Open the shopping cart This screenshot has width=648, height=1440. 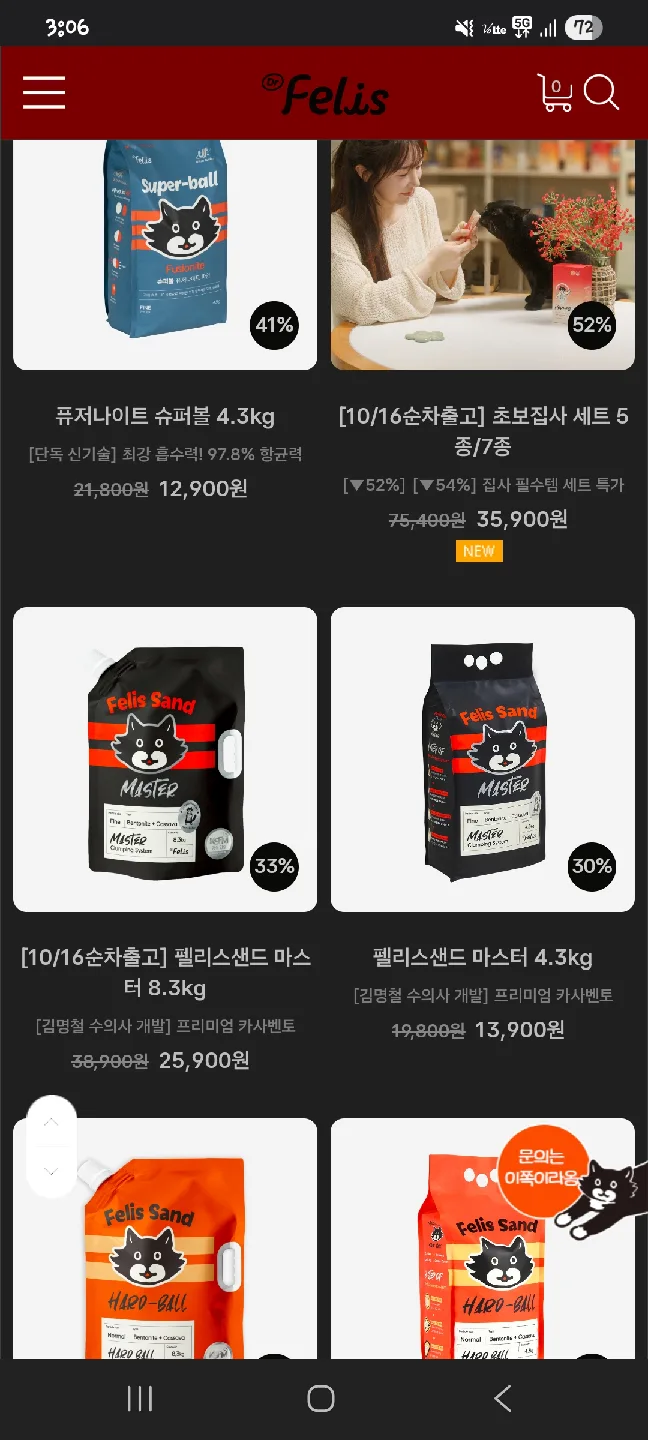point(555,93)
